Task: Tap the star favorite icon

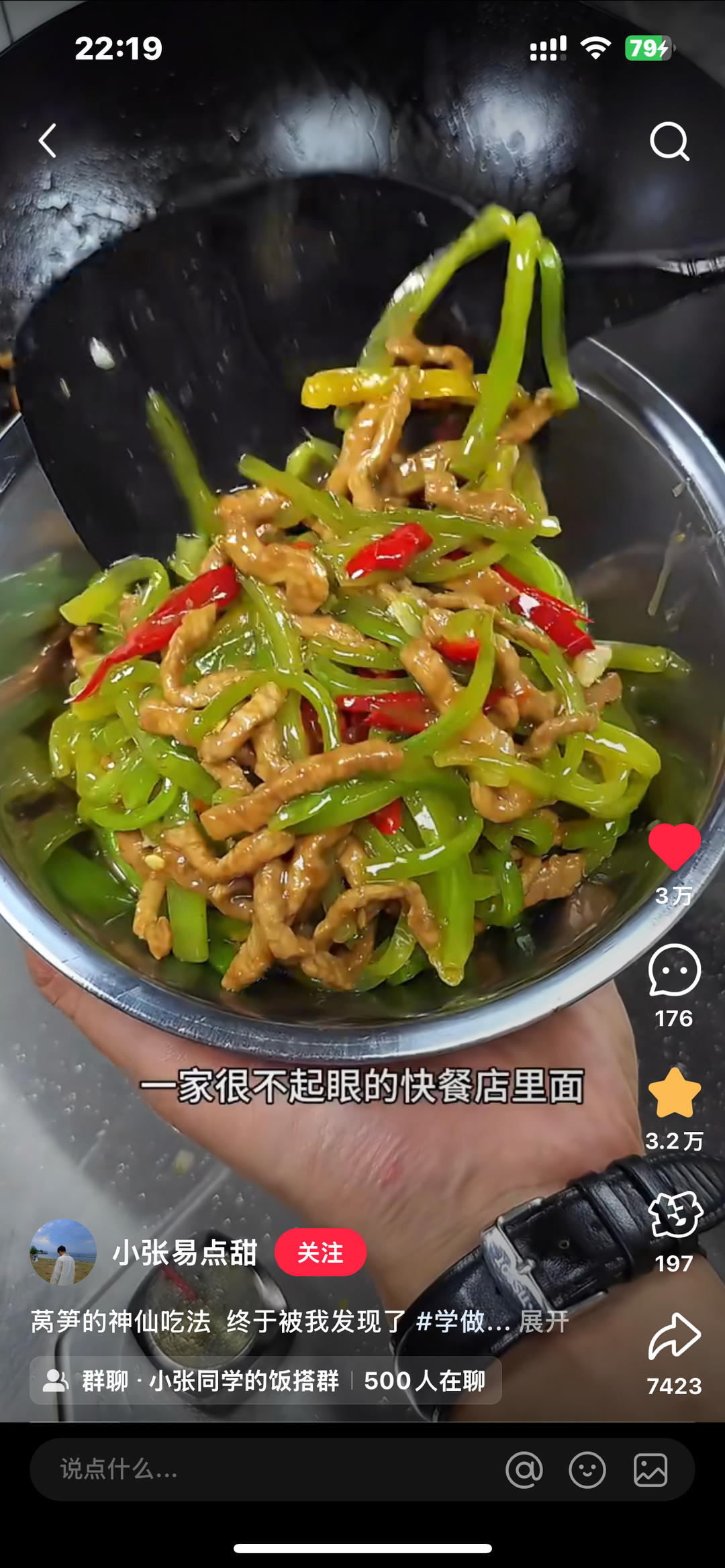Action: click(x=674, y=1094)
